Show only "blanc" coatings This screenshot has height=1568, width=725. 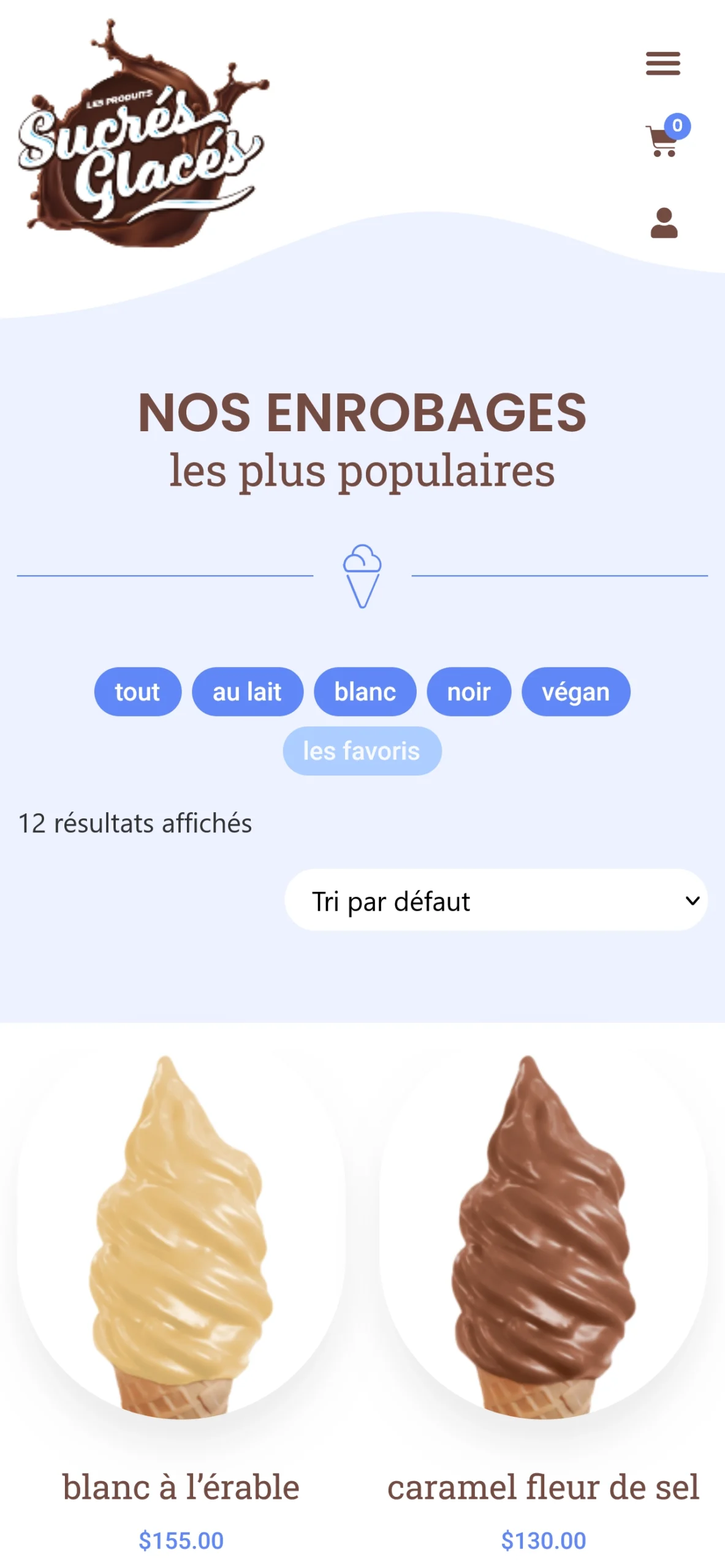point(365,692)
